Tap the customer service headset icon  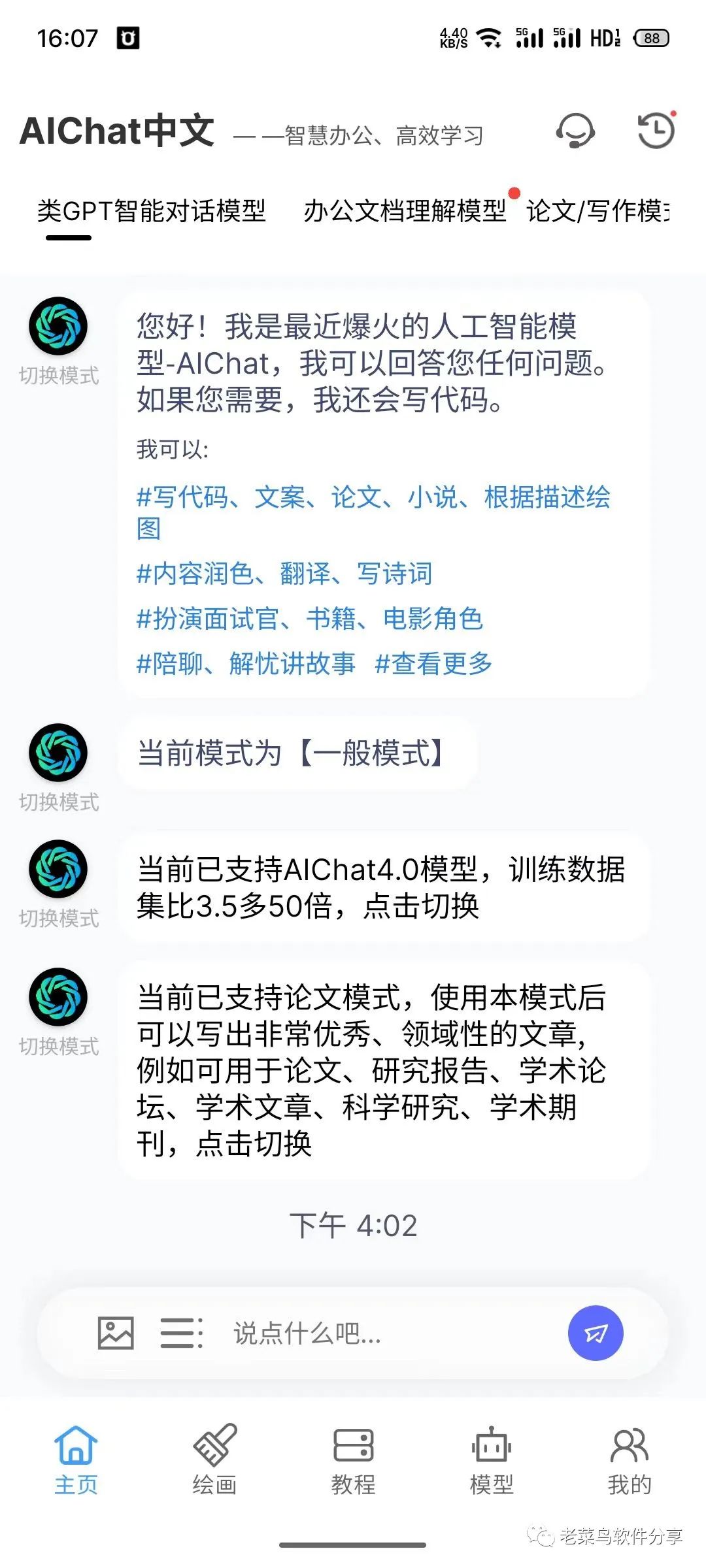coord(574,131)
